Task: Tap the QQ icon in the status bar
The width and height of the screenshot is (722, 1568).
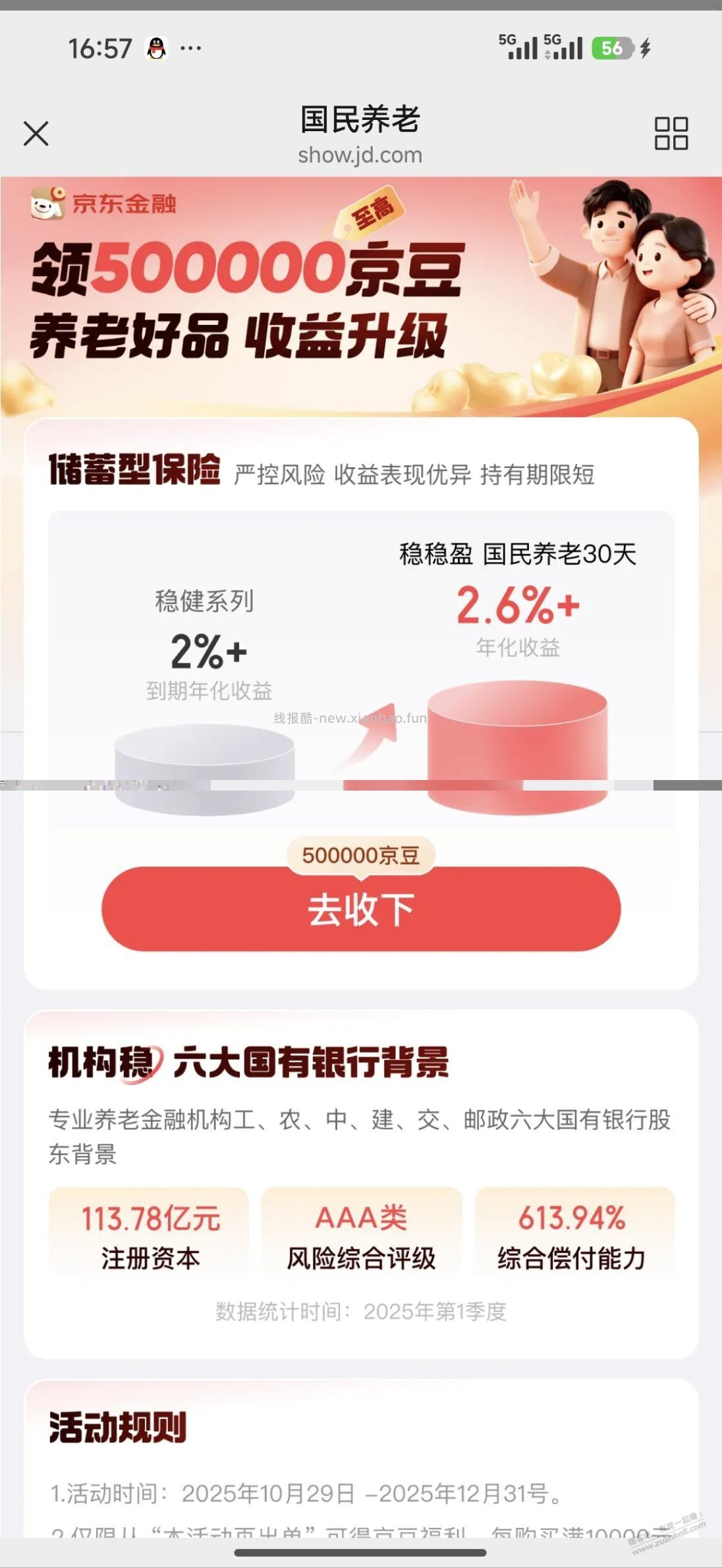Action: pos(155,48)
